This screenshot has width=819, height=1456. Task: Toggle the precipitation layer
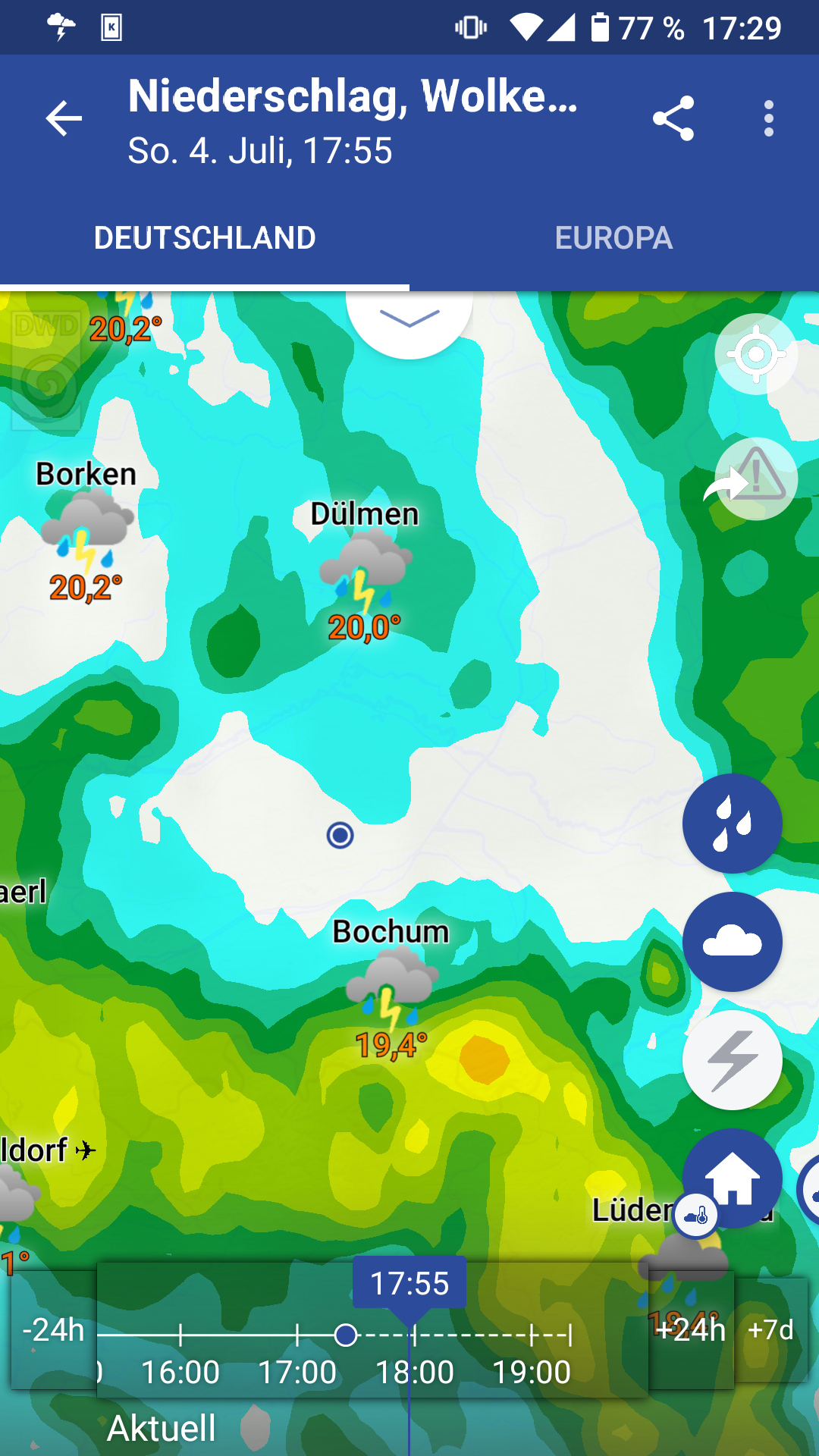pyautogui.click(x=732, y=823)
